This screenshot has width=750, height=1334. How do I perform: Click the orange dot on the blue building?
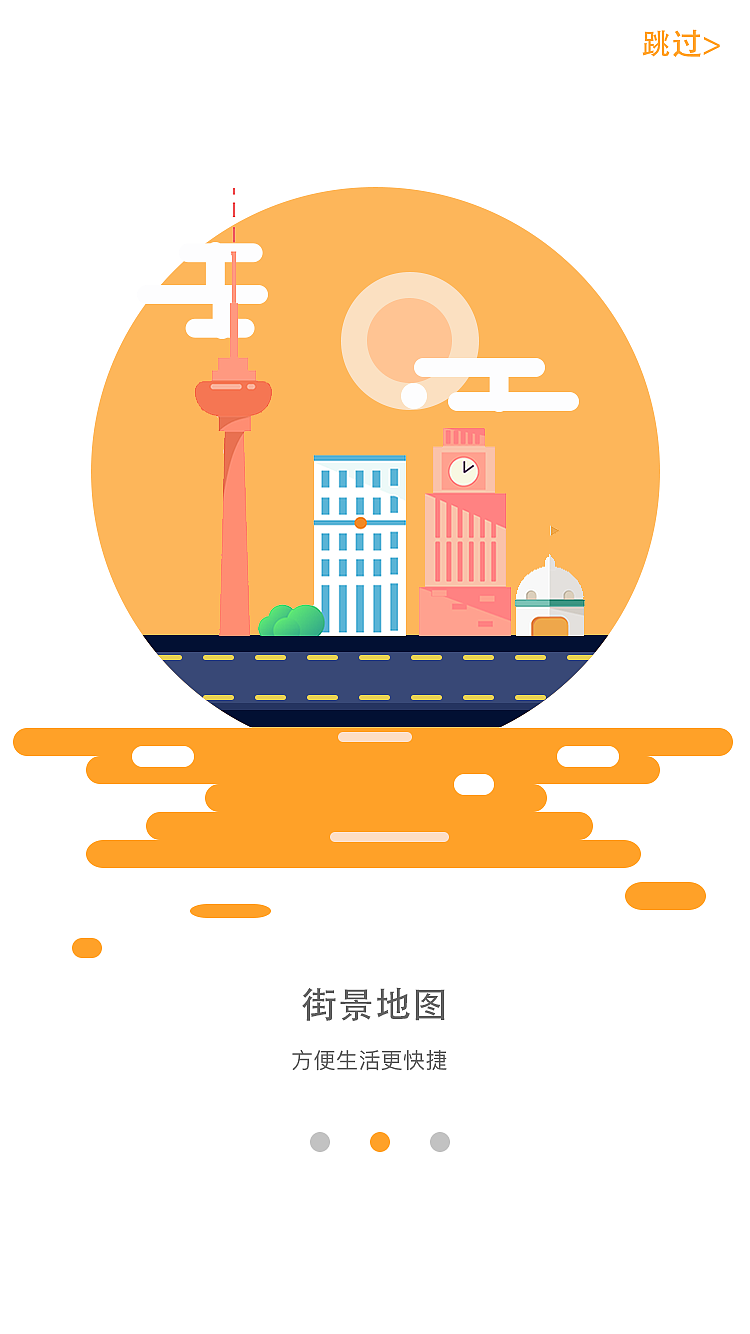click(360, 521)
